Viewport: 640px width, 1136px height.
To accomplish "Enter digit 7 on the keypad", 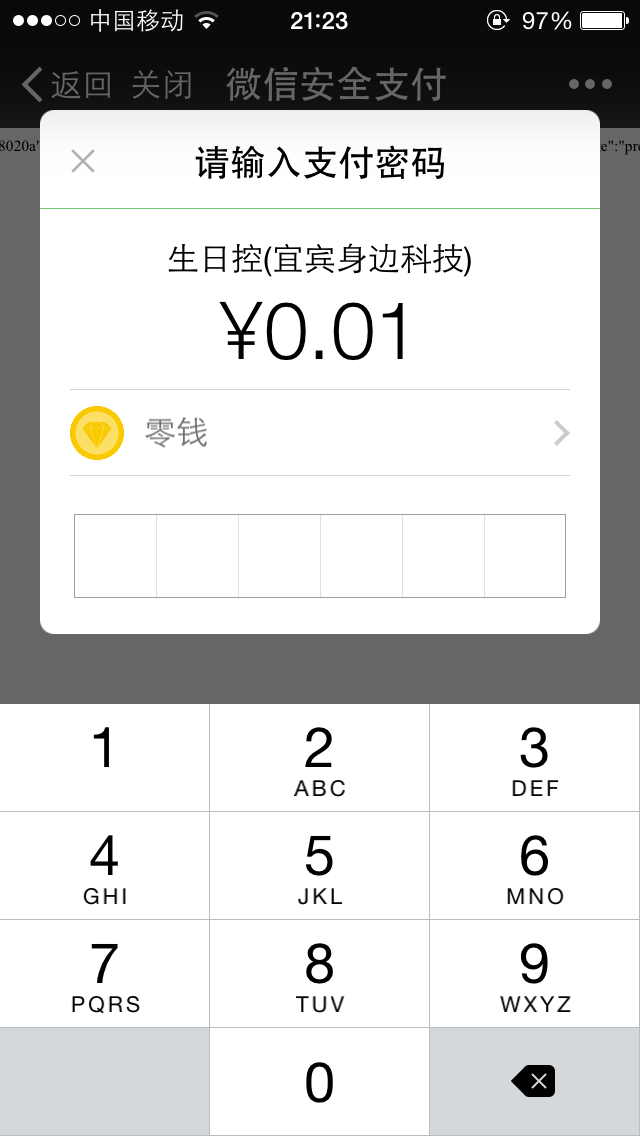I will 104,974.
